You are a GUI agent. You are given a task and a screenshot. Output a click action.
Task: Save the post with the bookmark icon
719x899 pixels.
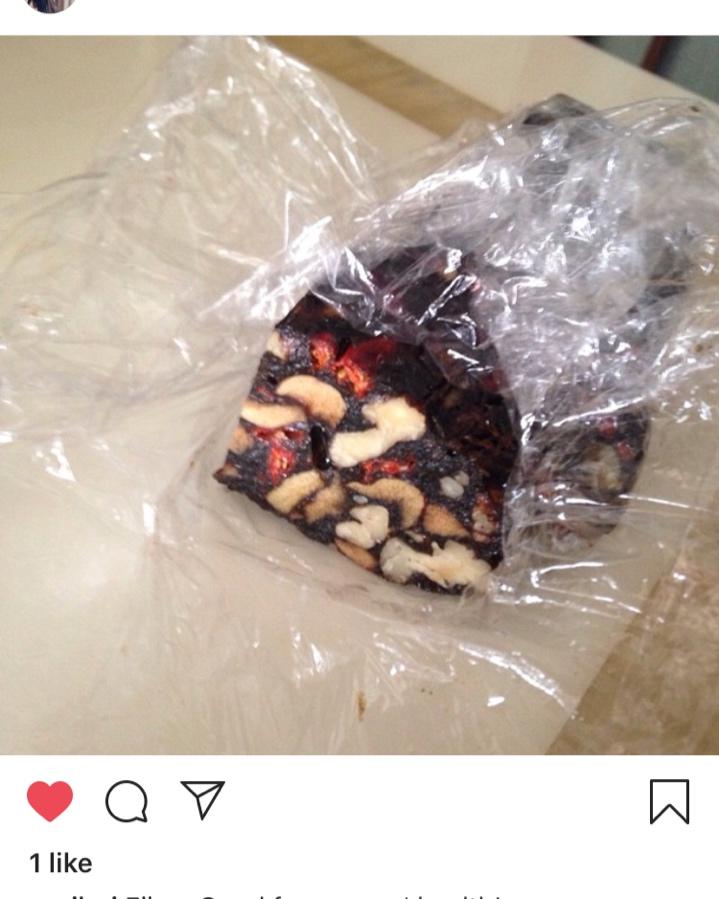(669, 801)
